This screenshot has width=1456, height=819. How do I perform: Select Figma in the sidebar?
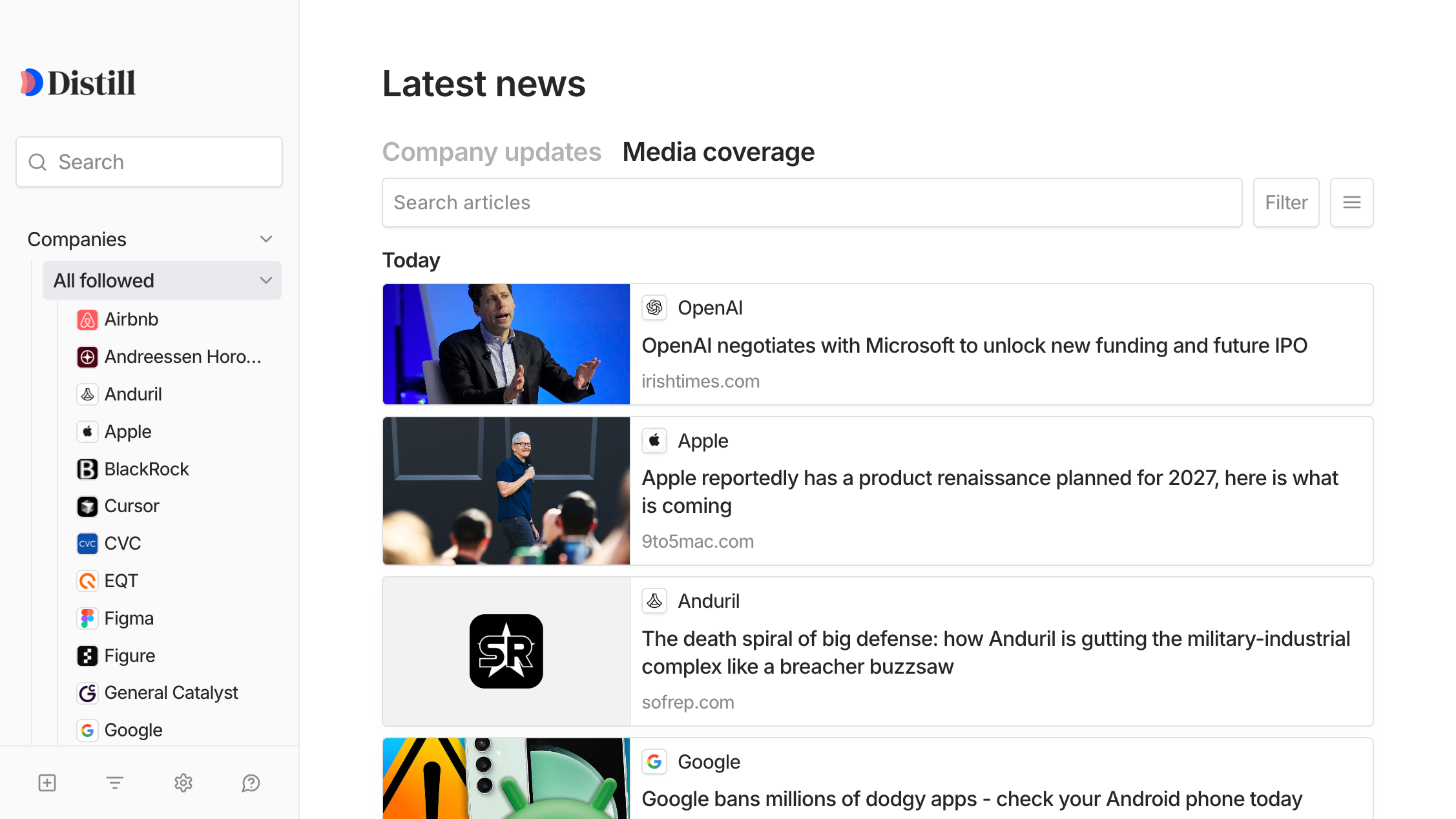tap(129, 619)
